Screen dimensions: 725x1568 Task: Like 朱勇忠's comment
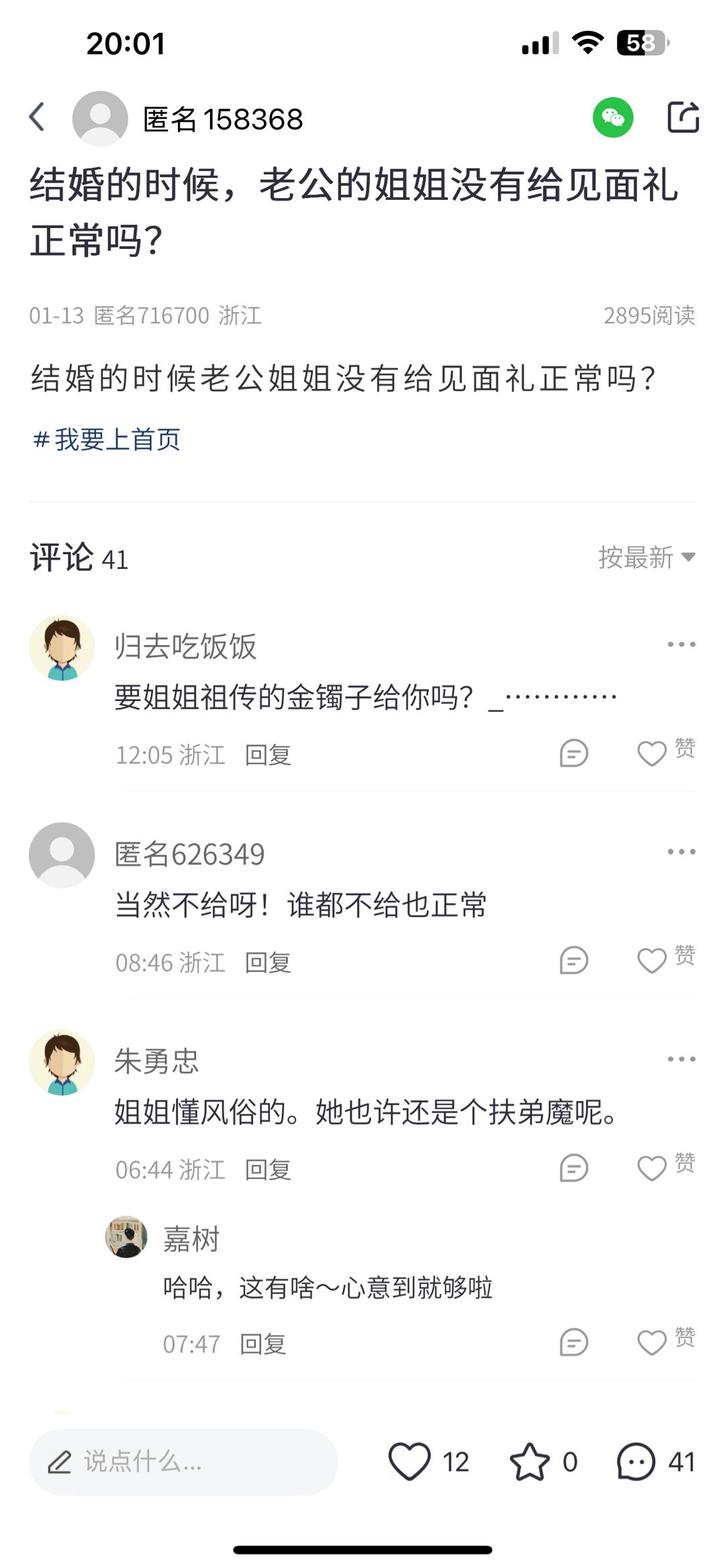[651, 1167]
